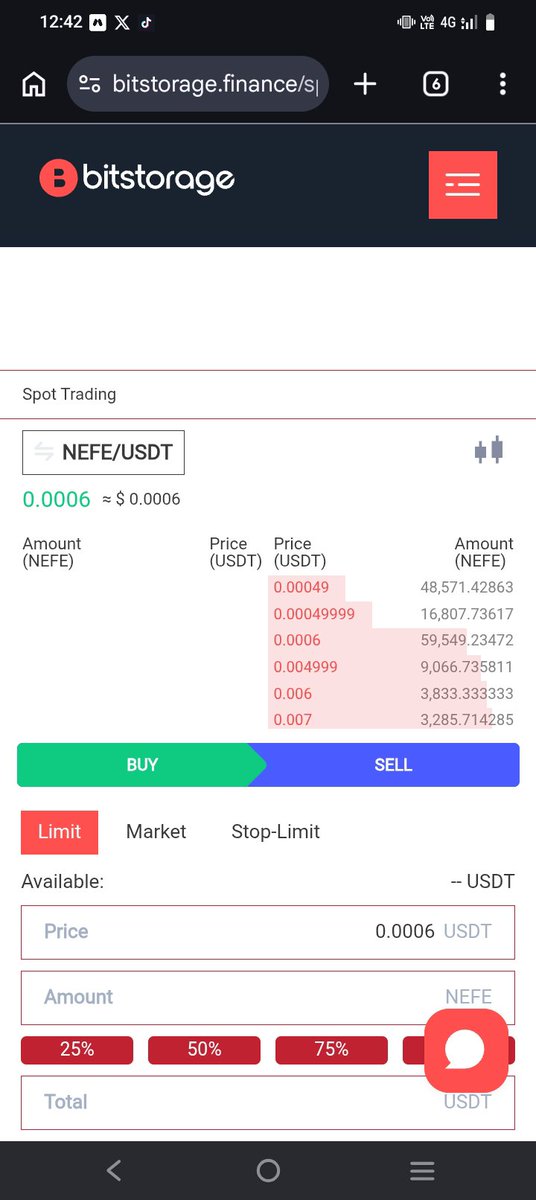536x1200 pixels.
Task: Set amount to 25%
Action: point(77,1050)
